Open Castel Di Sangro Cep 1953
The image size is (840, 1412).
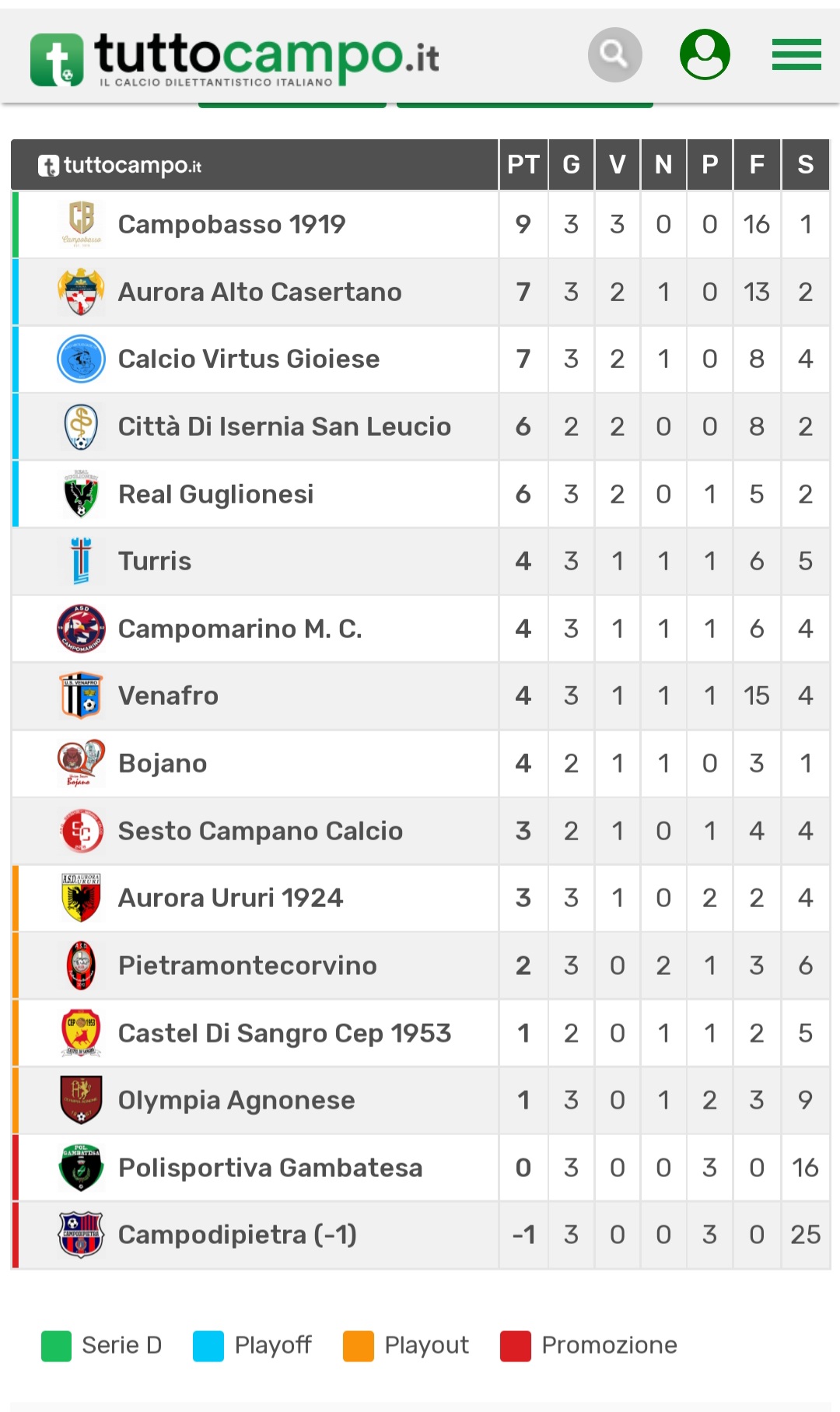pos(284,1033)
